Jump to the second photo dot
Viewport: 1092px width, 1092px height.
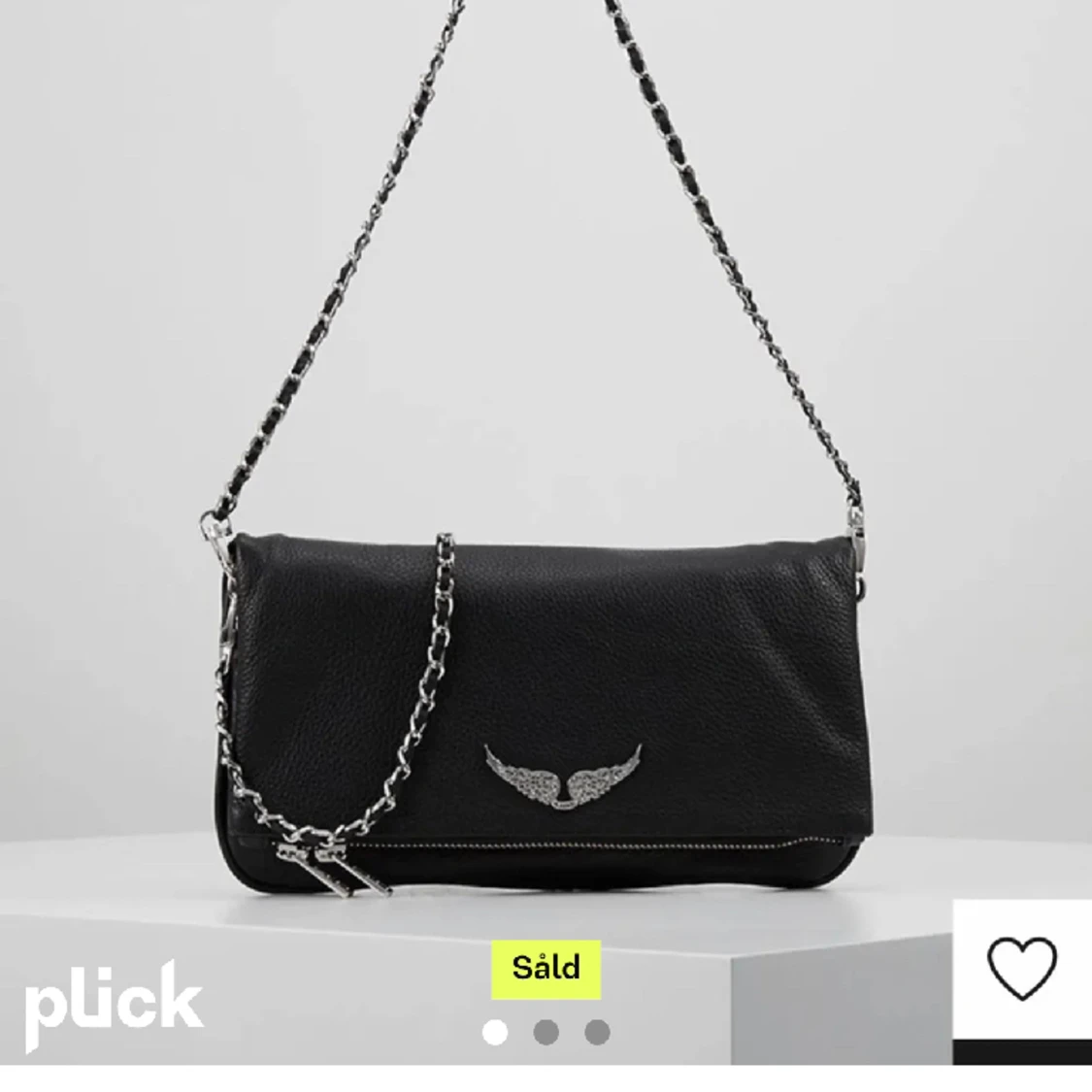tap(546, 1032)
